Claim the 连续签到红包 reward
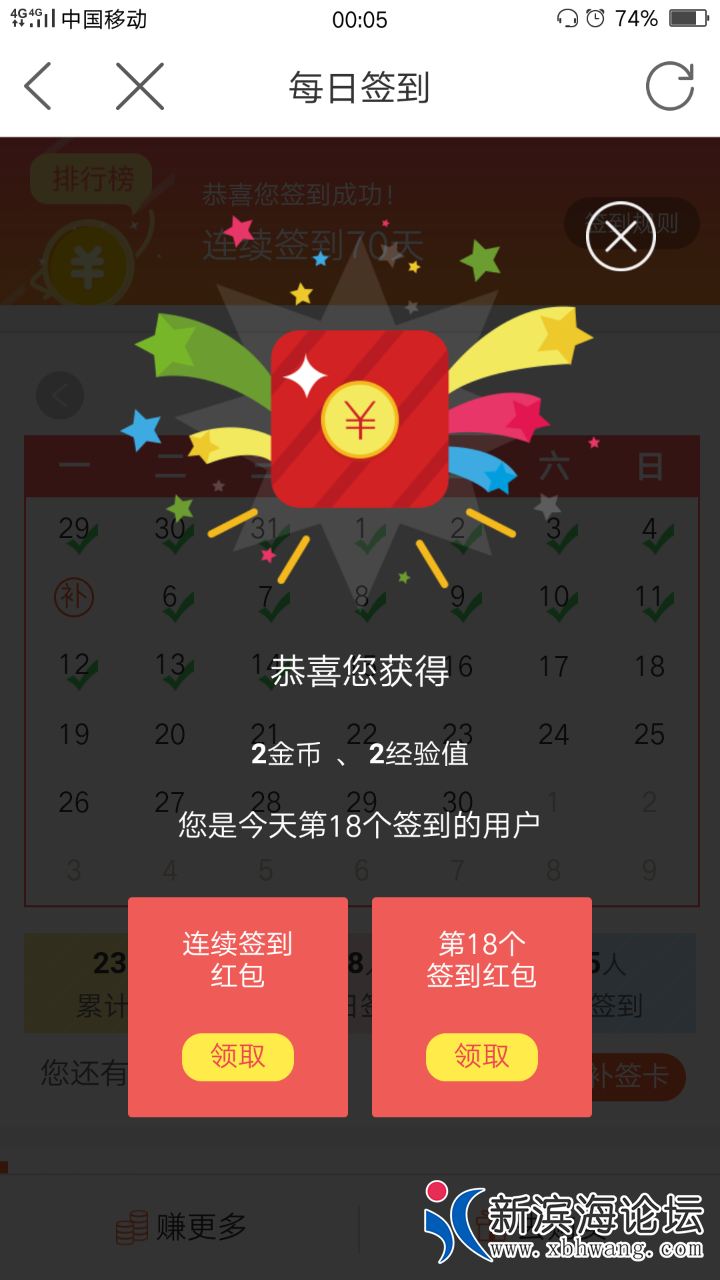720x1280 pixels. (238, 1057)
